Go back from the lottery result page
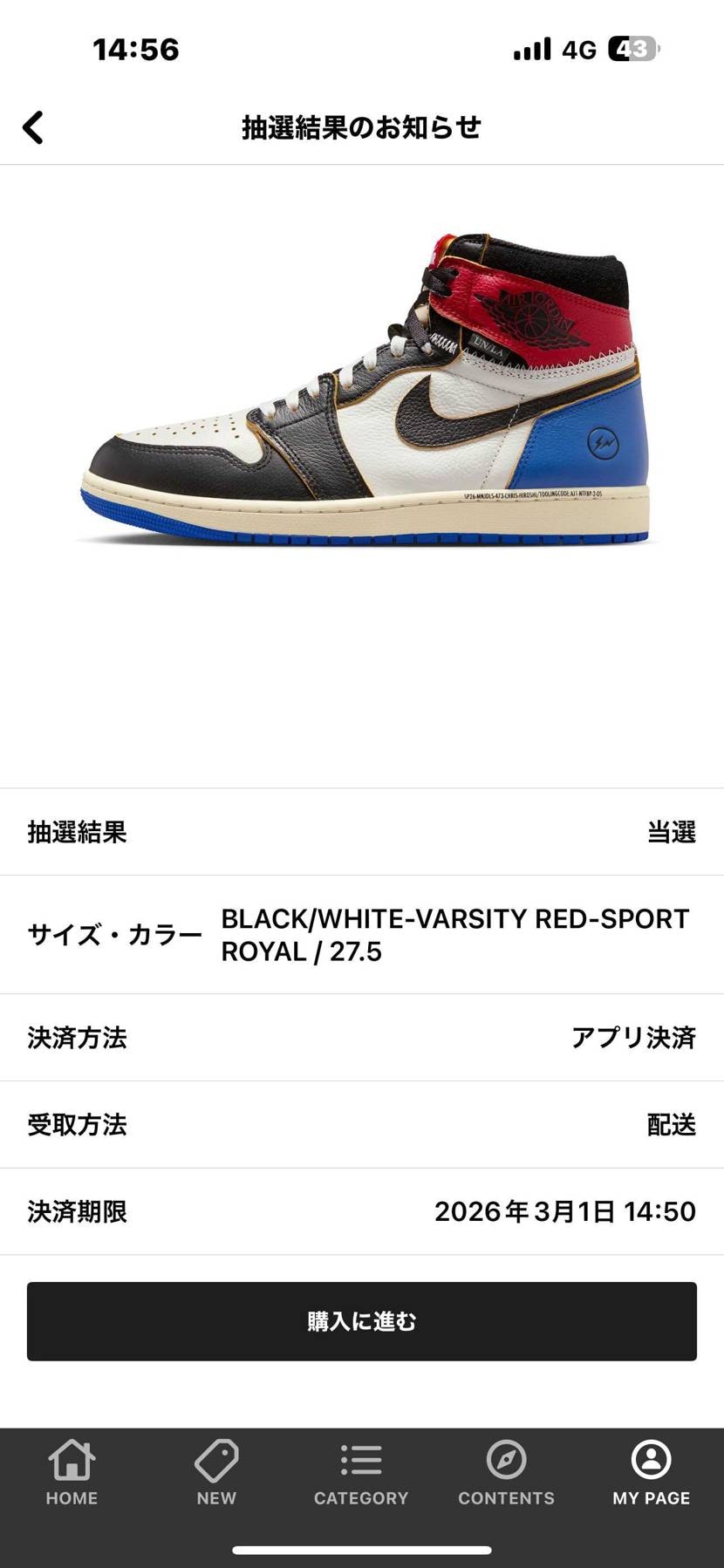Screen dimensions: 724x1568 33,127
